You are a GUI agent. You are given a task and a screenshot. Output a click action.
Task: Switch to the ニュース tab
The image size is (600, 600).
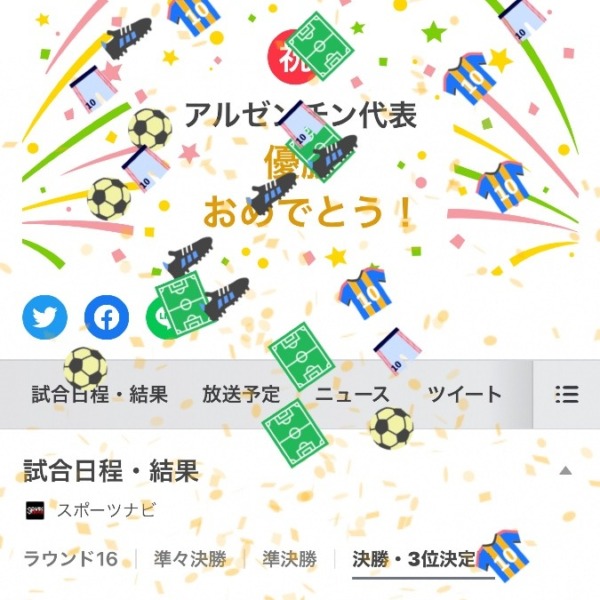352,394
